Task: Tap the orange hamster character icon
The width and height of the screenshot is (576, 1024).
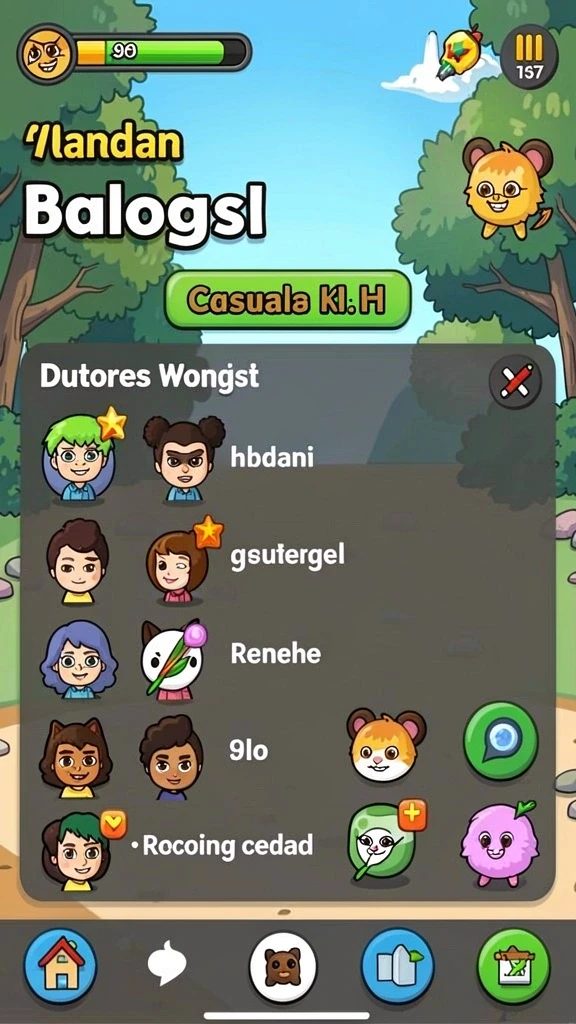Action: (x=386, y=744)
